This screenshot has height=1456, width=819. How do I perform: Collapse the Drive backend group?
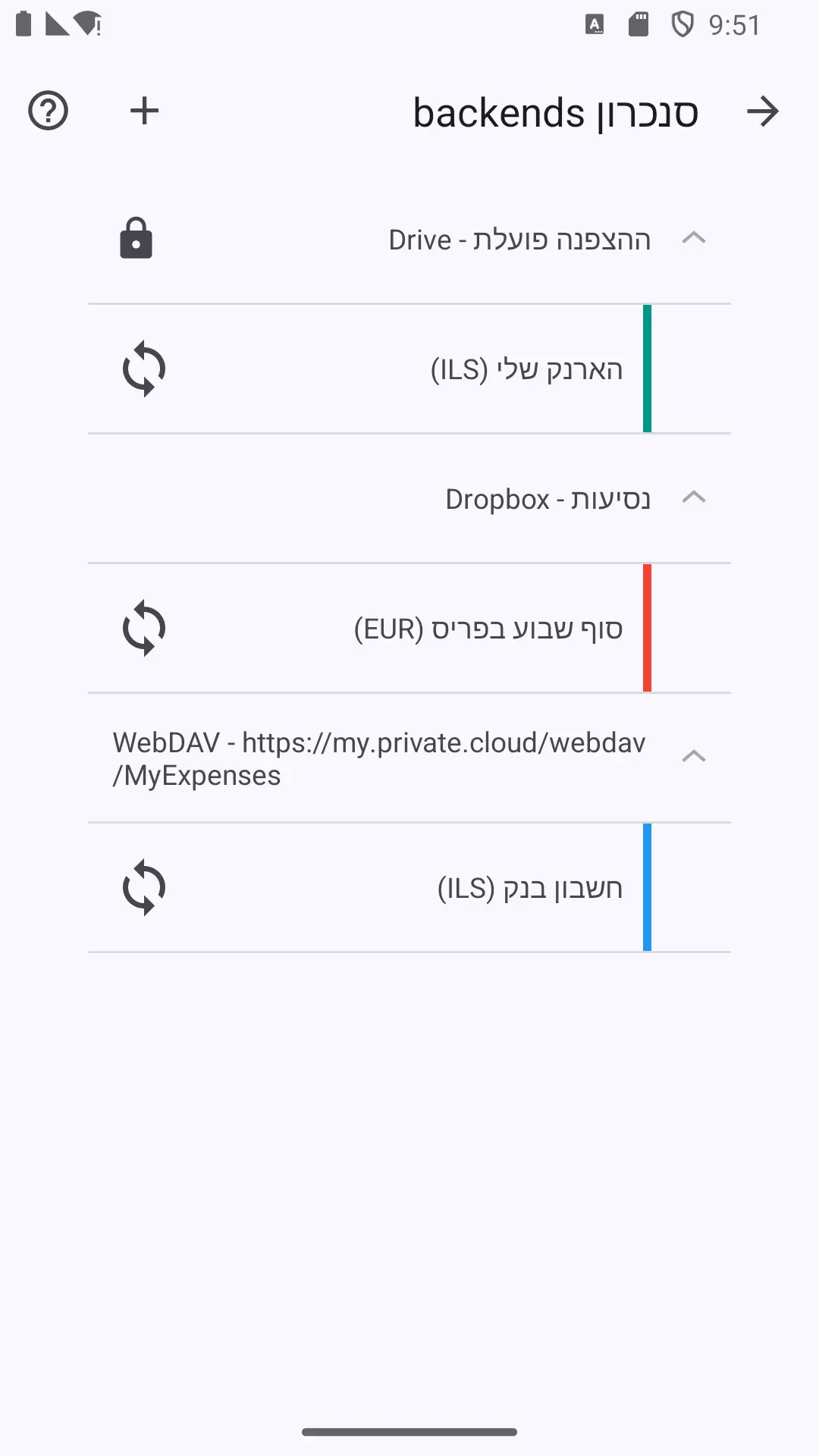pos(693,239)
